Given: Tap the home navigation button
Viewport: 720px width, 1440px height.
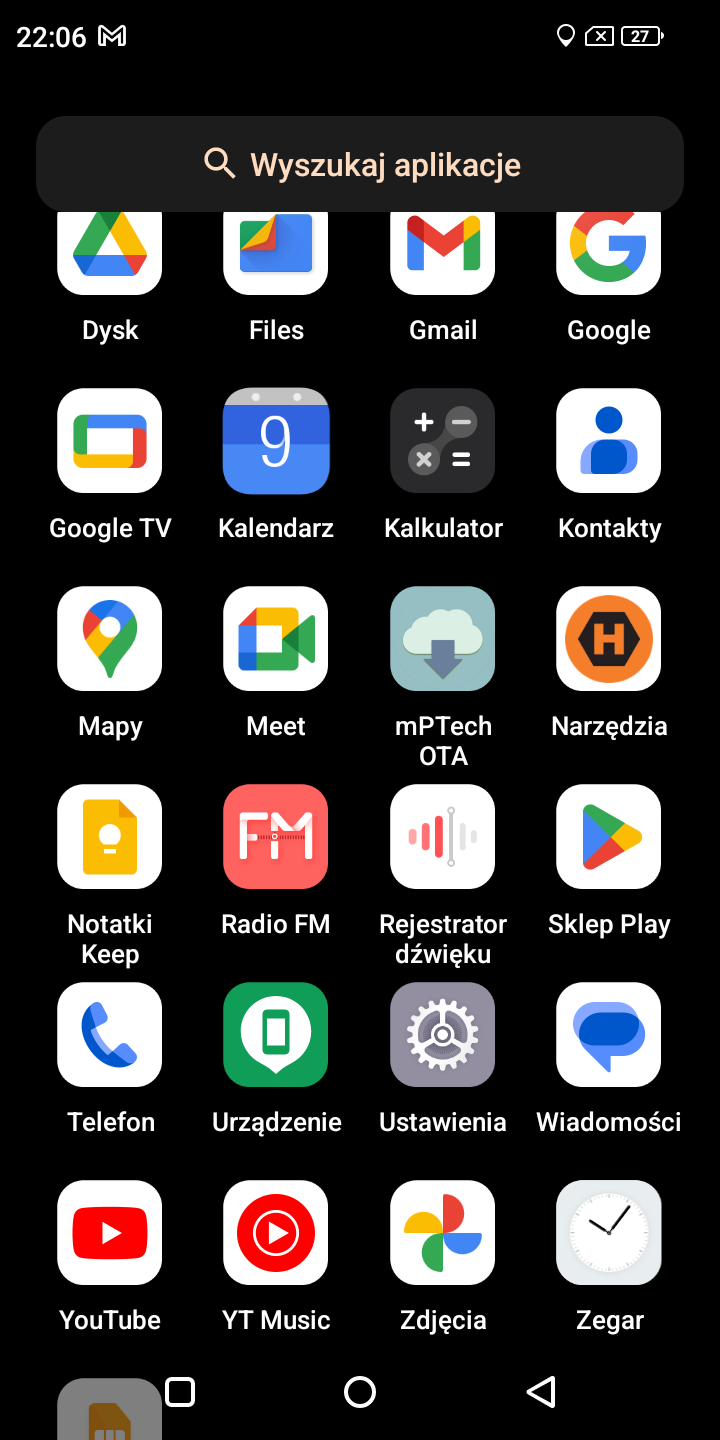Looking at the screenshot, I should pos(360,1392).
